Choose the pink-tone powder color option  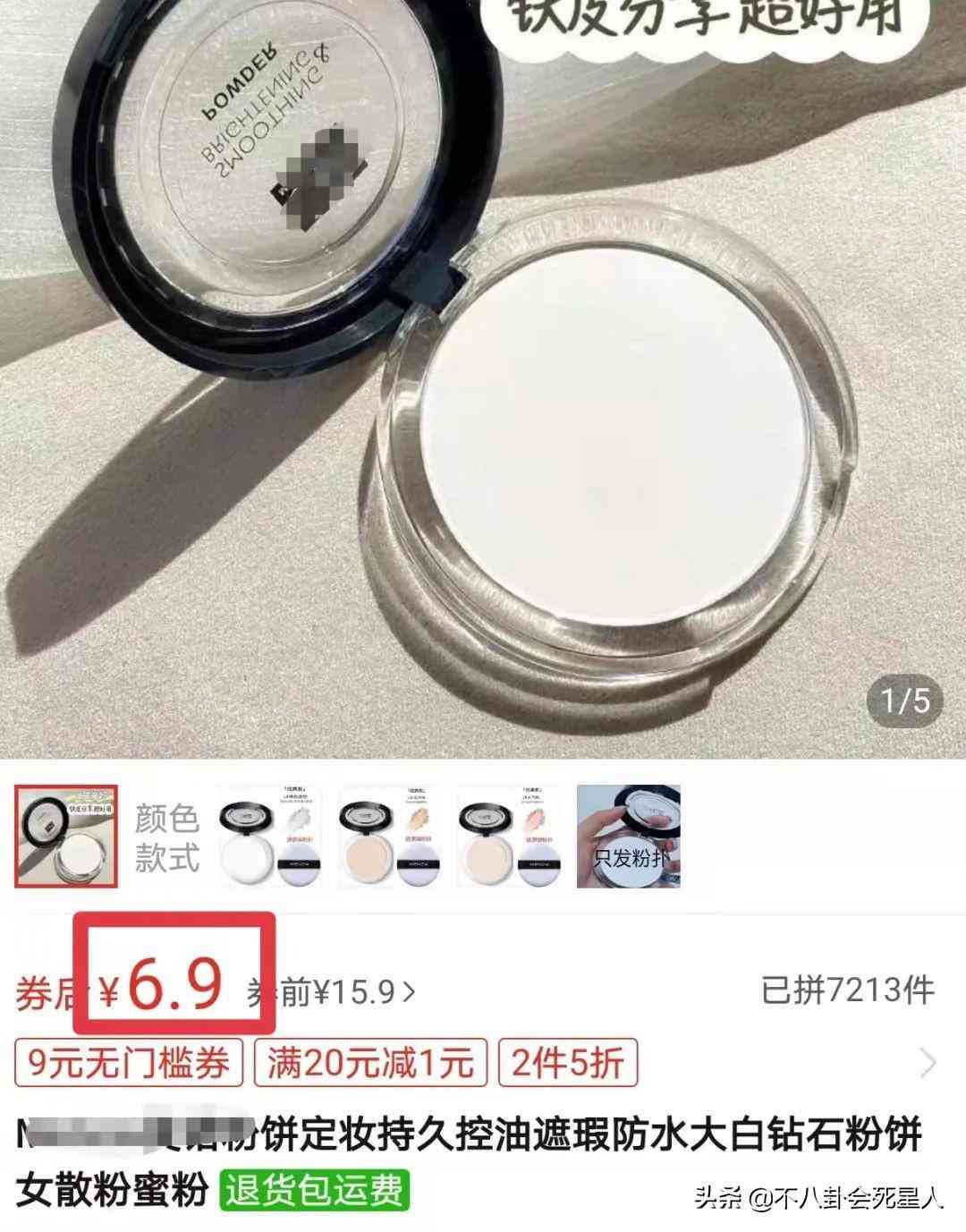pos(508,837)
